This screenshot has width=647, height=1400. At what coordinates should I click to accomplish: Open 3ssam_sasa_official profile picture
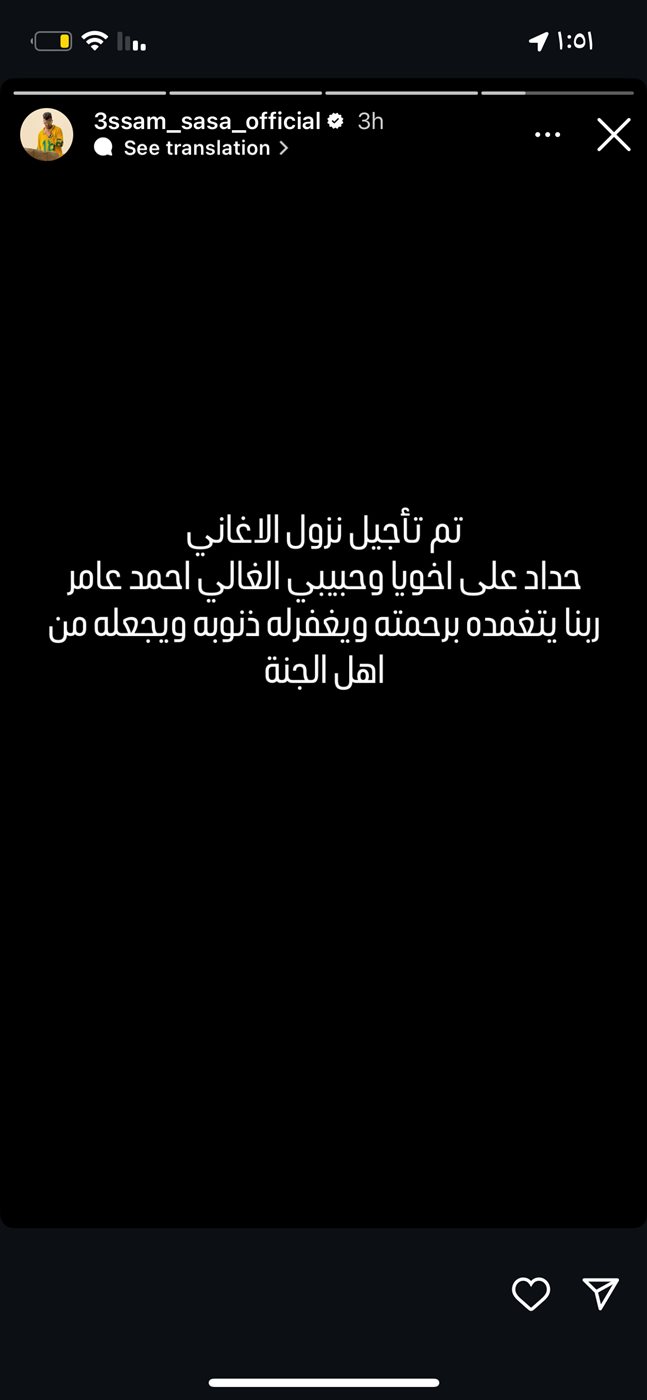point(47,135)
